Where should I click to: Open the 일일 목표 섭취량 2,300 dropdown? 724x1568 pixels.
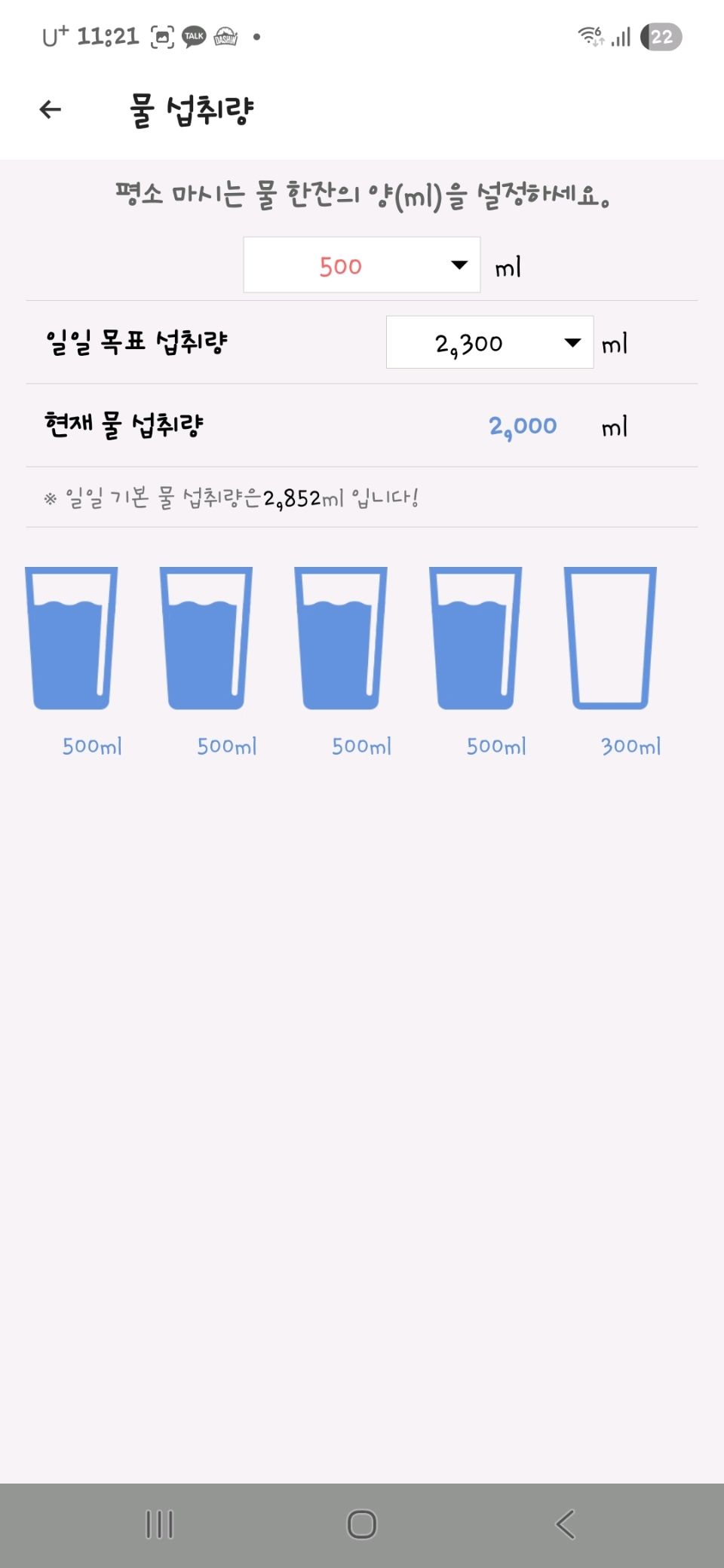(489, 343)
